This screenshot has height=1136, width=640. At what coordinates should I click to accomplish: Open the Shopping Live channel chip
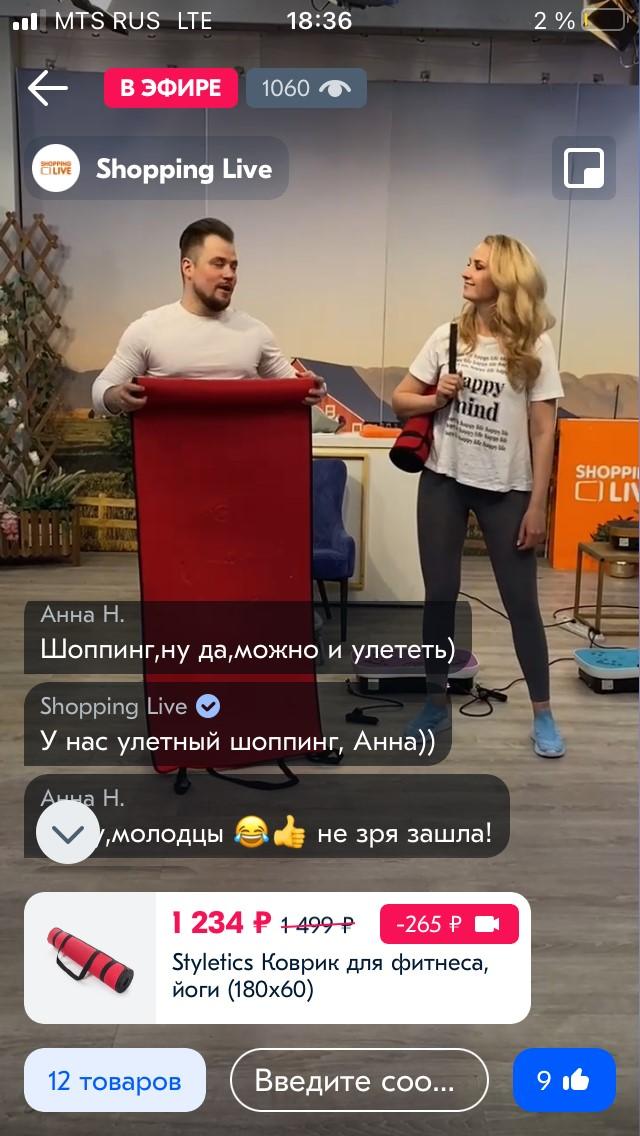click(x=156, y=169)
